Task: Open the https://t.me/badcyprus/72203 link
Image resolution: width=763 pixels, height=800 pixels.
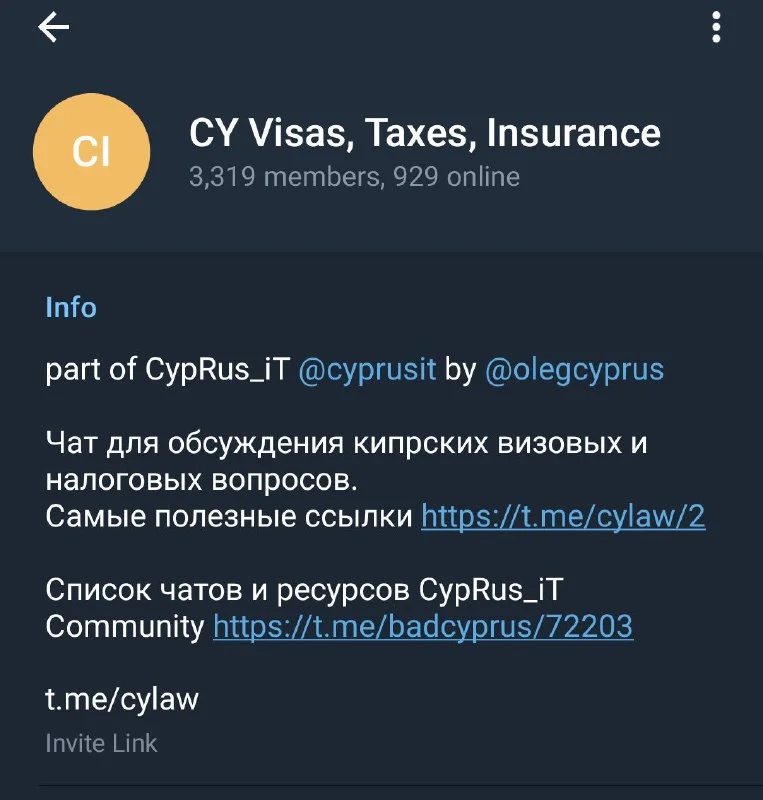Action: click(423, 626)
